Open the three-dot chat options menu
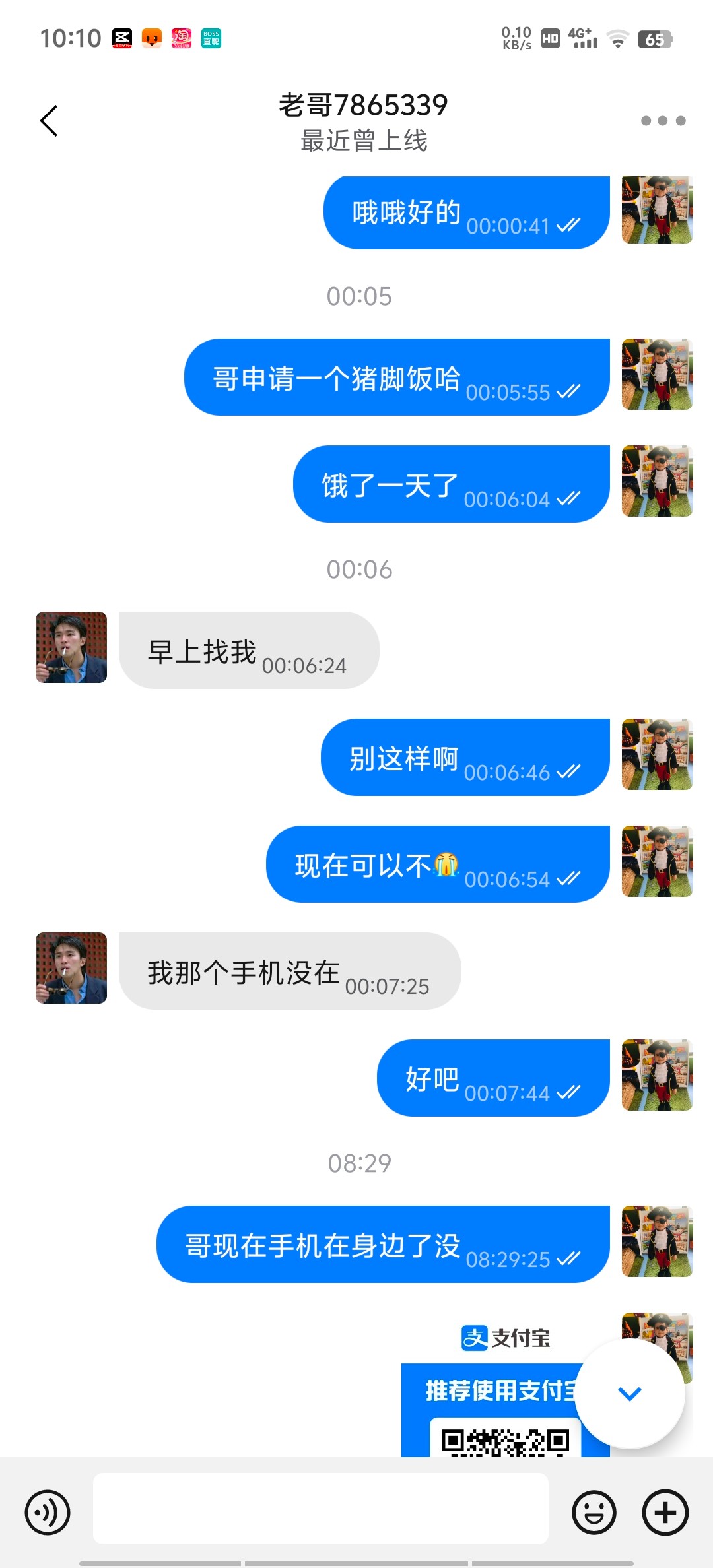 pyautogui.click(x=663, y=121)
